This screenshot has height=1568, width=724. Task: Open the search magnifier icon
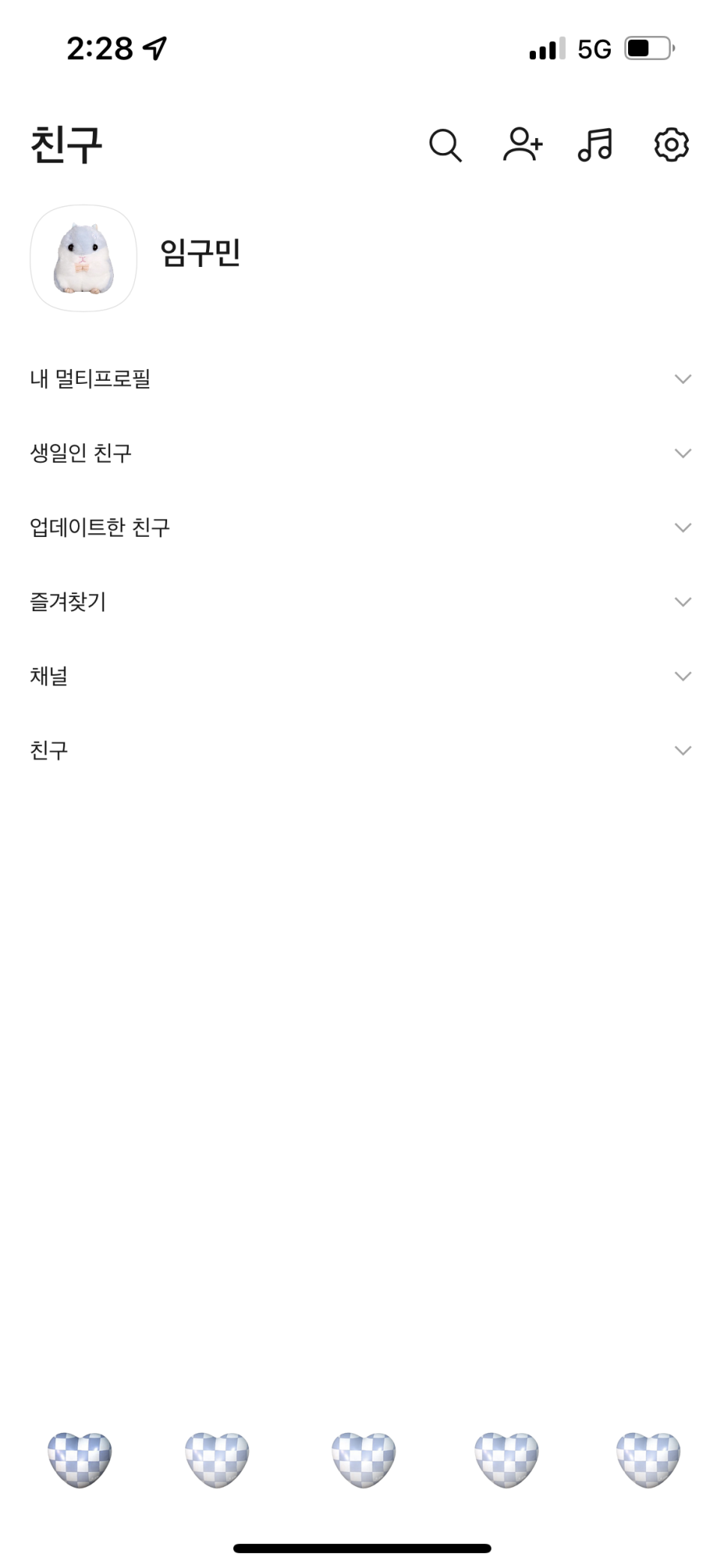(x=445, y=145)
